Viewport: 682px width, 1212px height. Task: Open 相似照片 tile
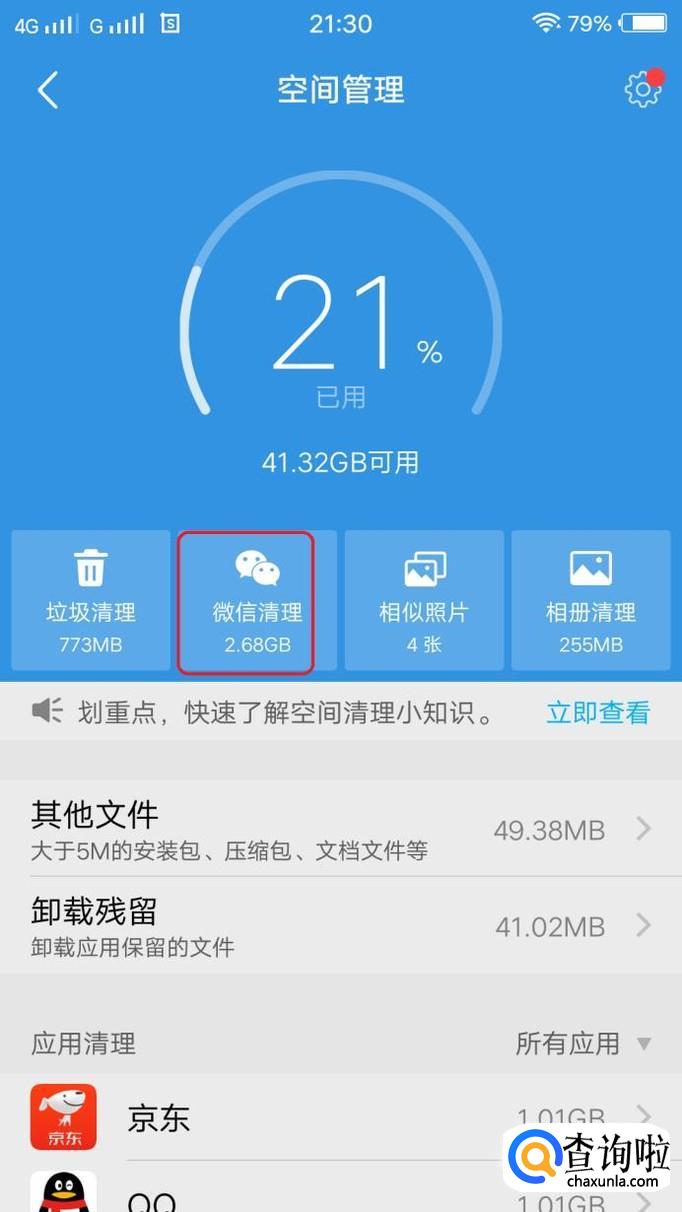(424, 600)
